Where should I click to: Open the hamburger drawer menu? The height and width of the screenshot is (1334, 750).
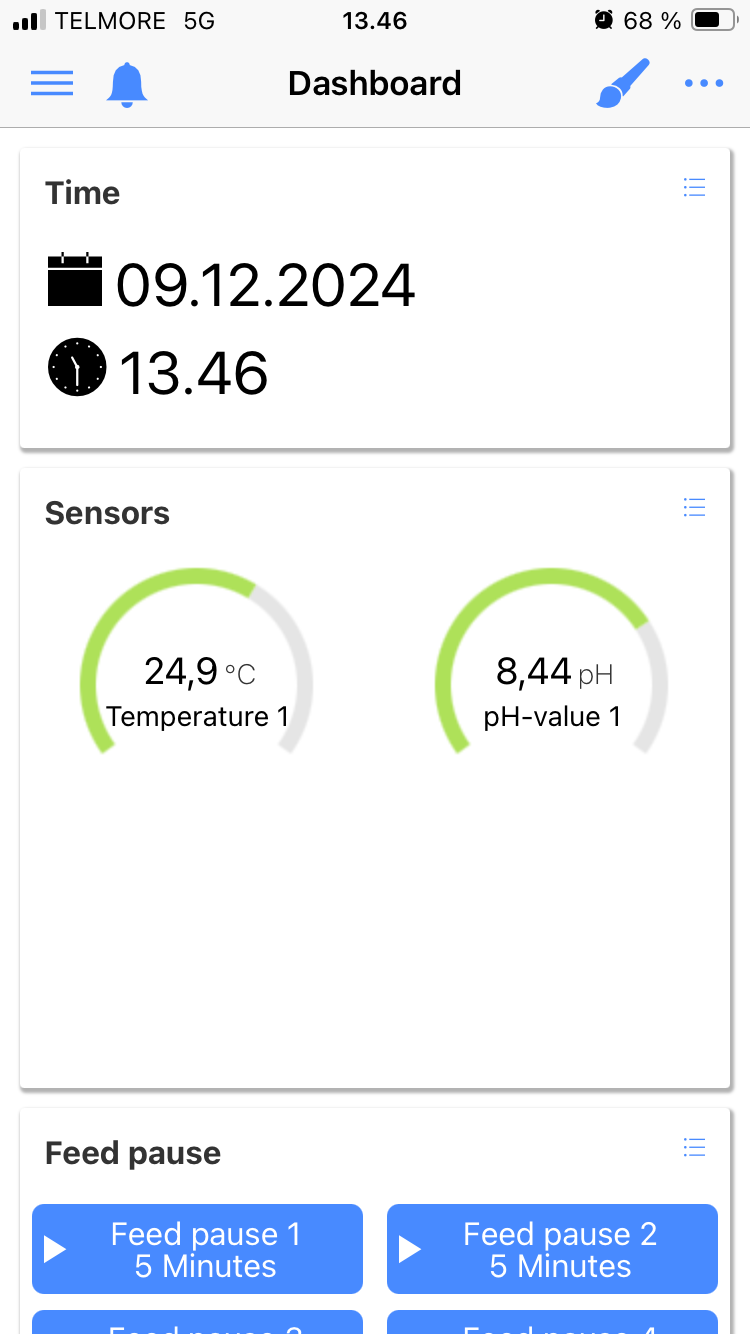[52, 83]
